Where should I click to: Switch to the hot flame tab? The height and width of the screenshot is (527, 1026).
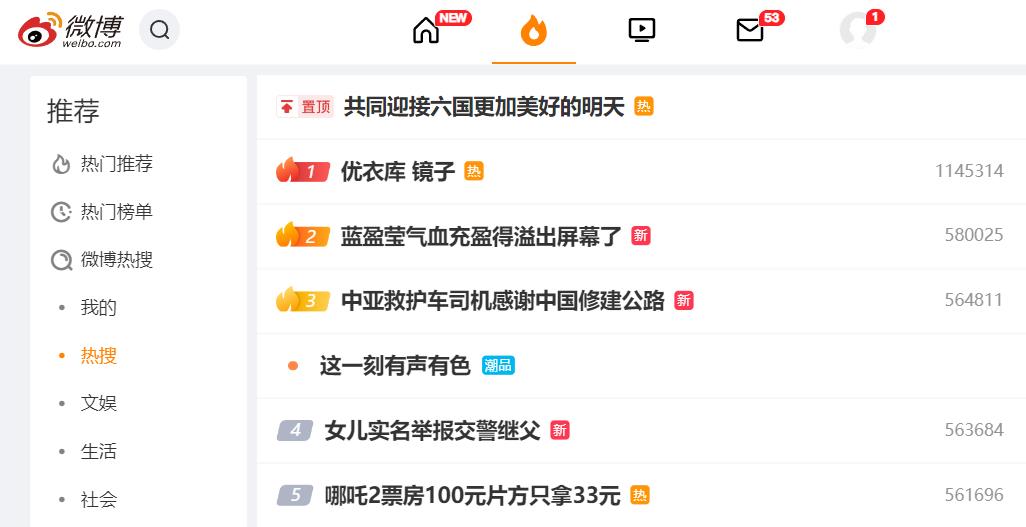pos(534,31)
